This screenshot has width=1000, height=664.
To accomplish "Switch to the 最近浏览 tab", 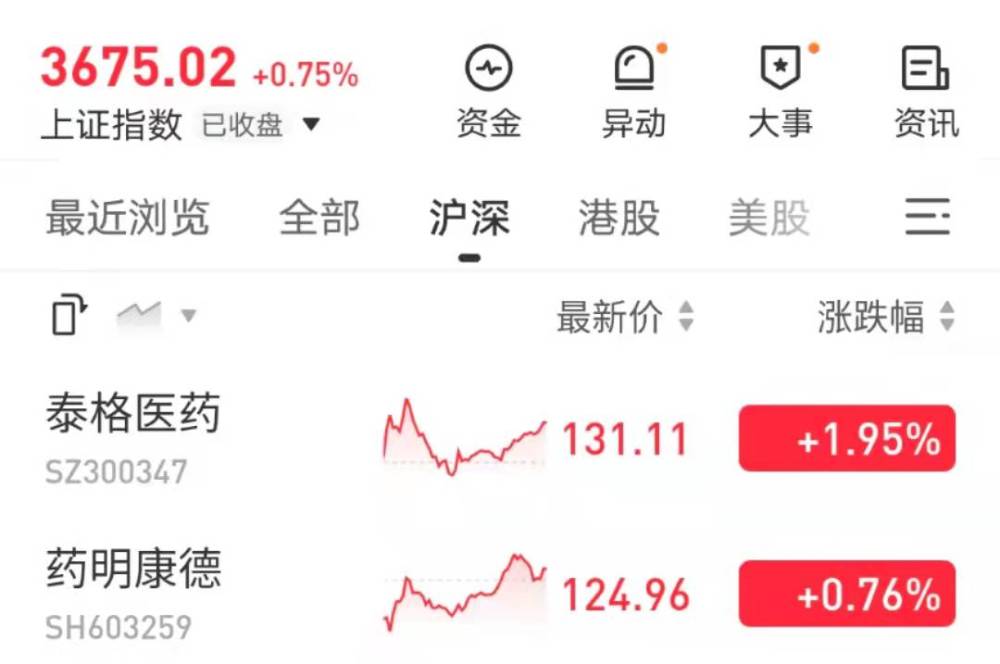I will (127, 217).
